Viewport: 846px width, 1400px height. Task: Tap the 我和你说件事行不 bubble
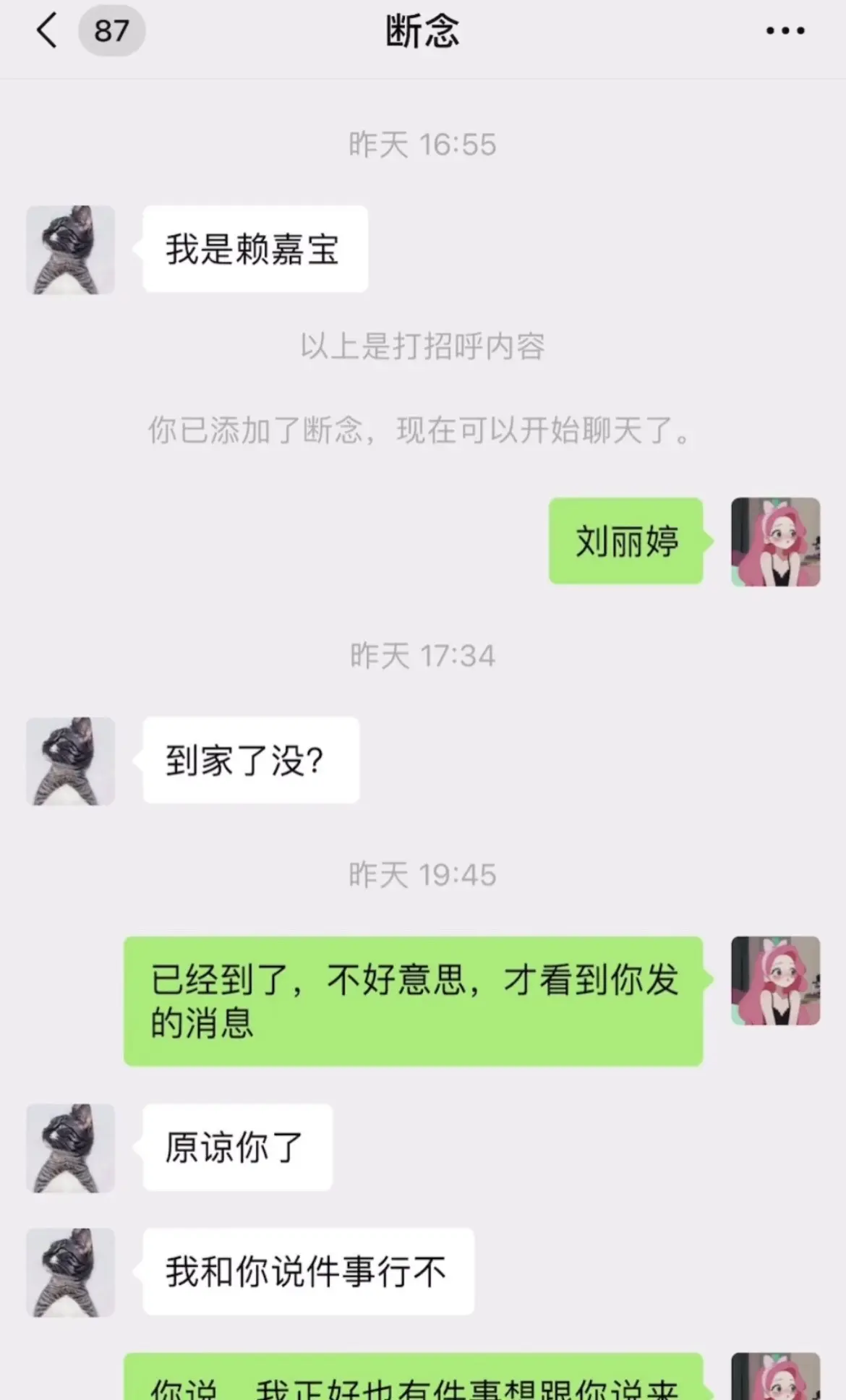[x=307, y=1273]
